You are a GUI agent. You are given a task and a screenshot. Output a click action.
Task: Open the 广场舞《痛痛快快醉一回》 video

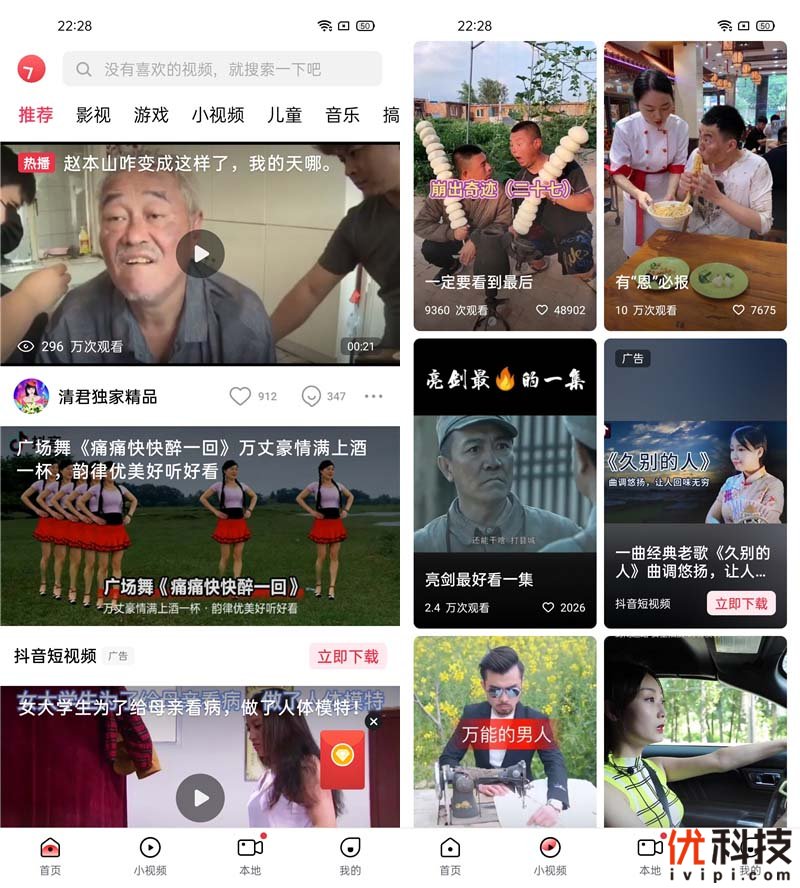(200, 525)
